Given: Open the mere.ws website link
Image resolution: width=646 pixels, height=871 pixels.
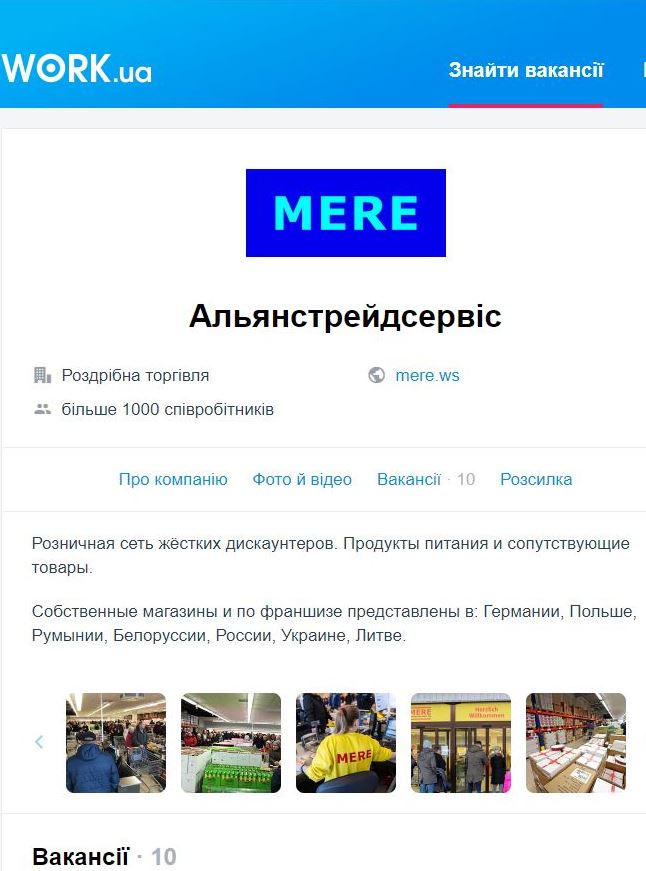Looking at the screenshot, I should [x=427, y=376].
